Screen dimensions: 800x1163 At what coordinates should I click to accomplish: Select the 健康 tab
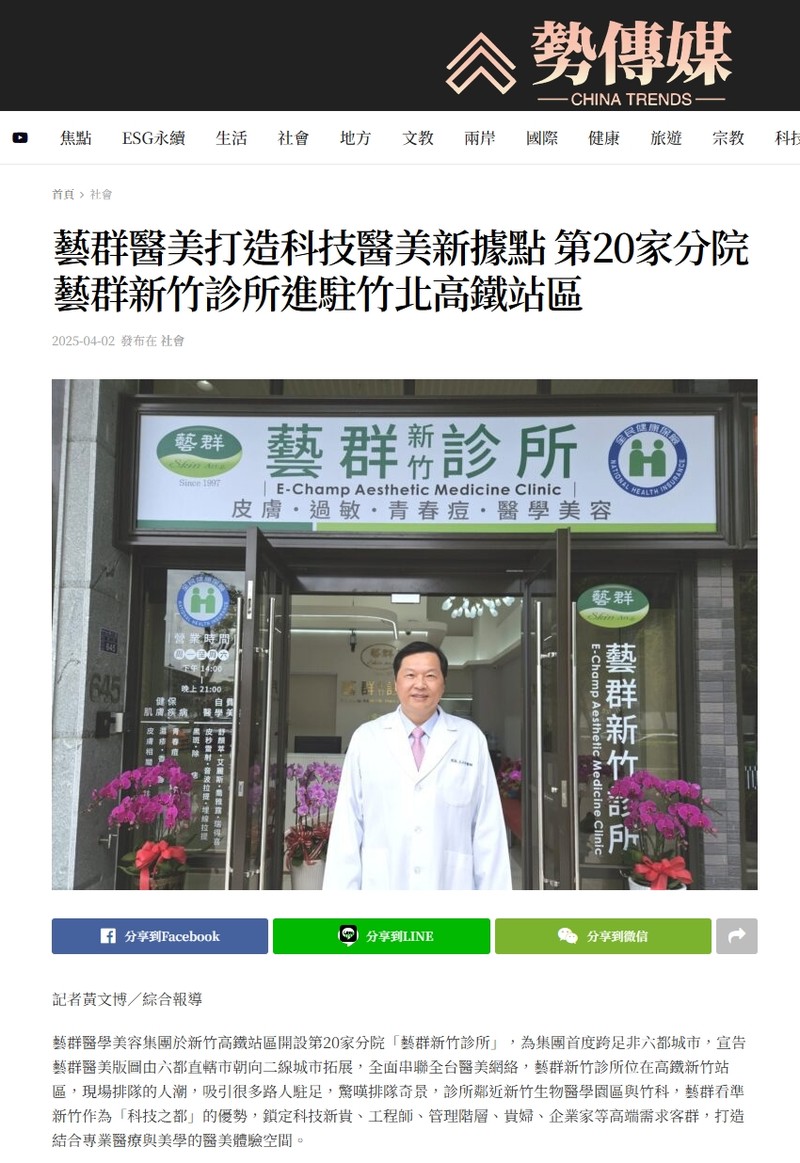[604, 138]
